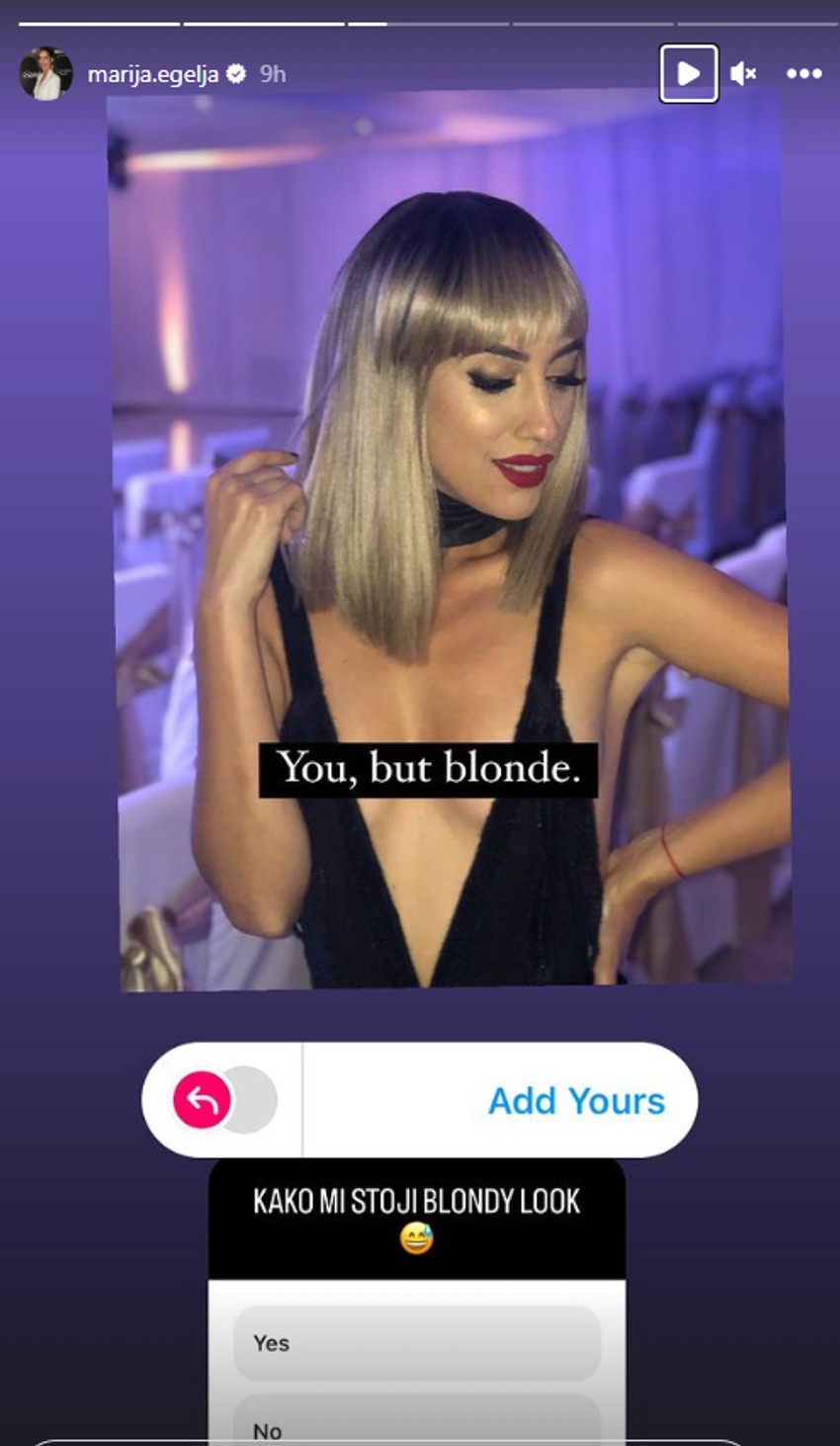Screen dimensions: 840x1446
Task: Vote Yes in the blondy look poll
Action: (416, 1342)
